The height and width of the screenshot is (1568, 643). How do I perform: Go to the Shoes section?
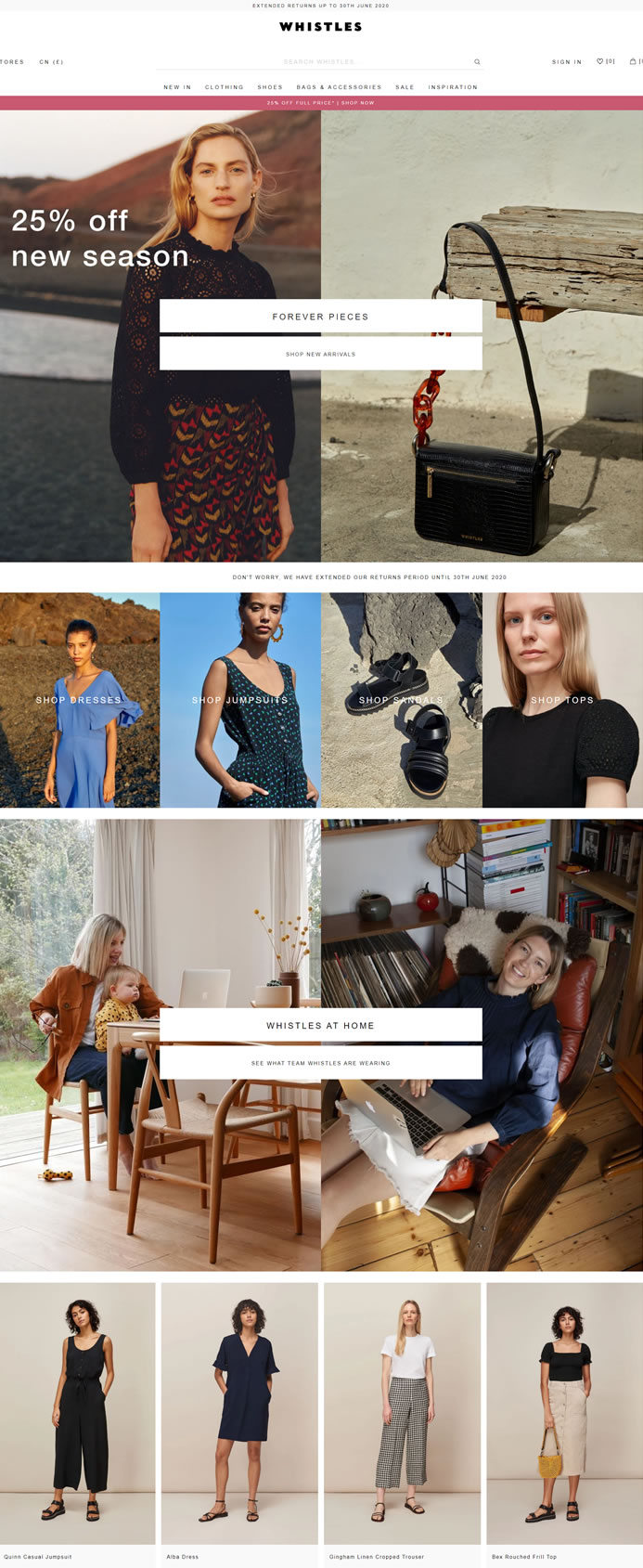[x=270, y=87]
